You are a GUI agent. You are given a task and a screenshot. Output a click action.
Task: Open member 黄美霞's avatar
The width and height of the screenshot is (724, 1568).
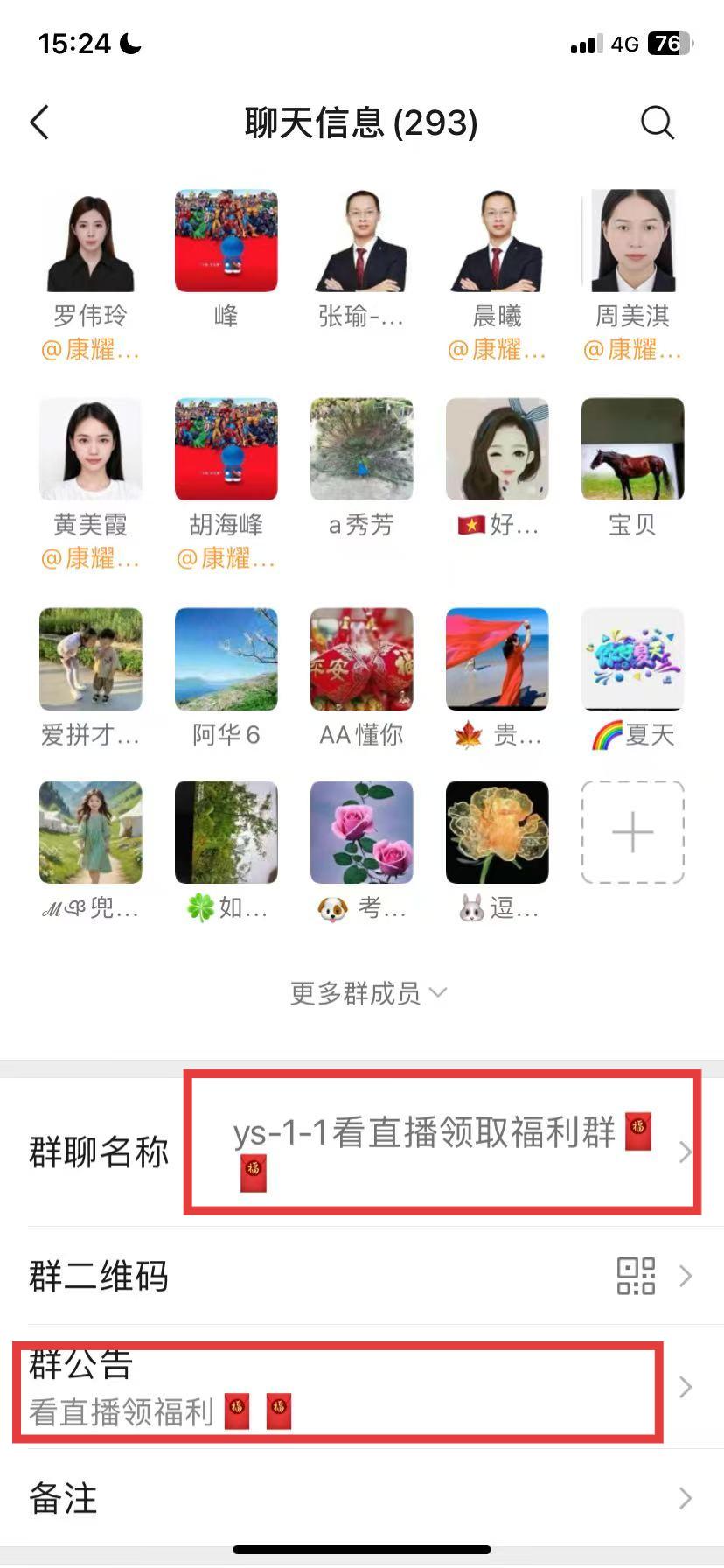click(90, 449)
